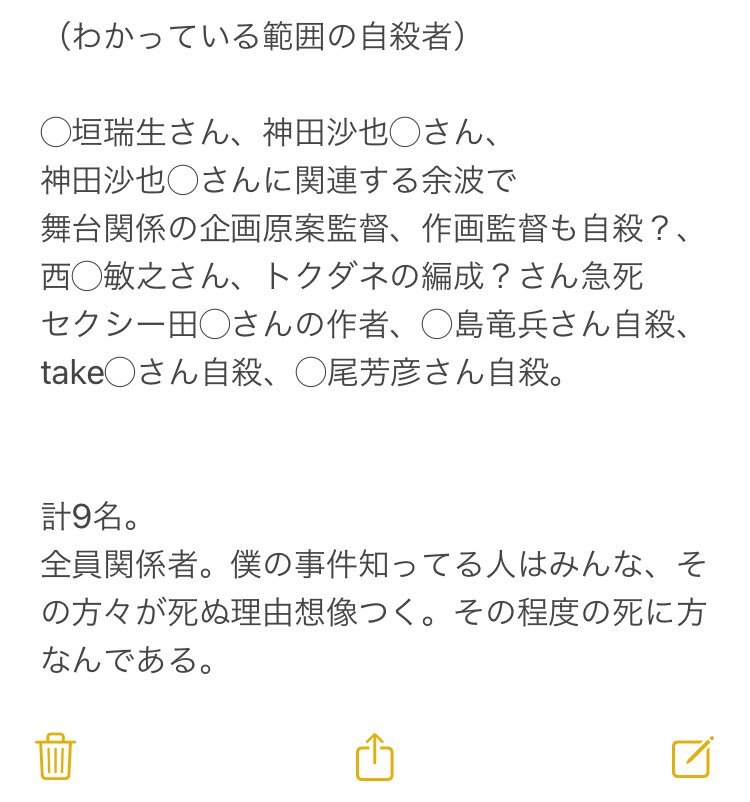Compose a new note
Screen dimensions: 750x802
tap(692, 756)
